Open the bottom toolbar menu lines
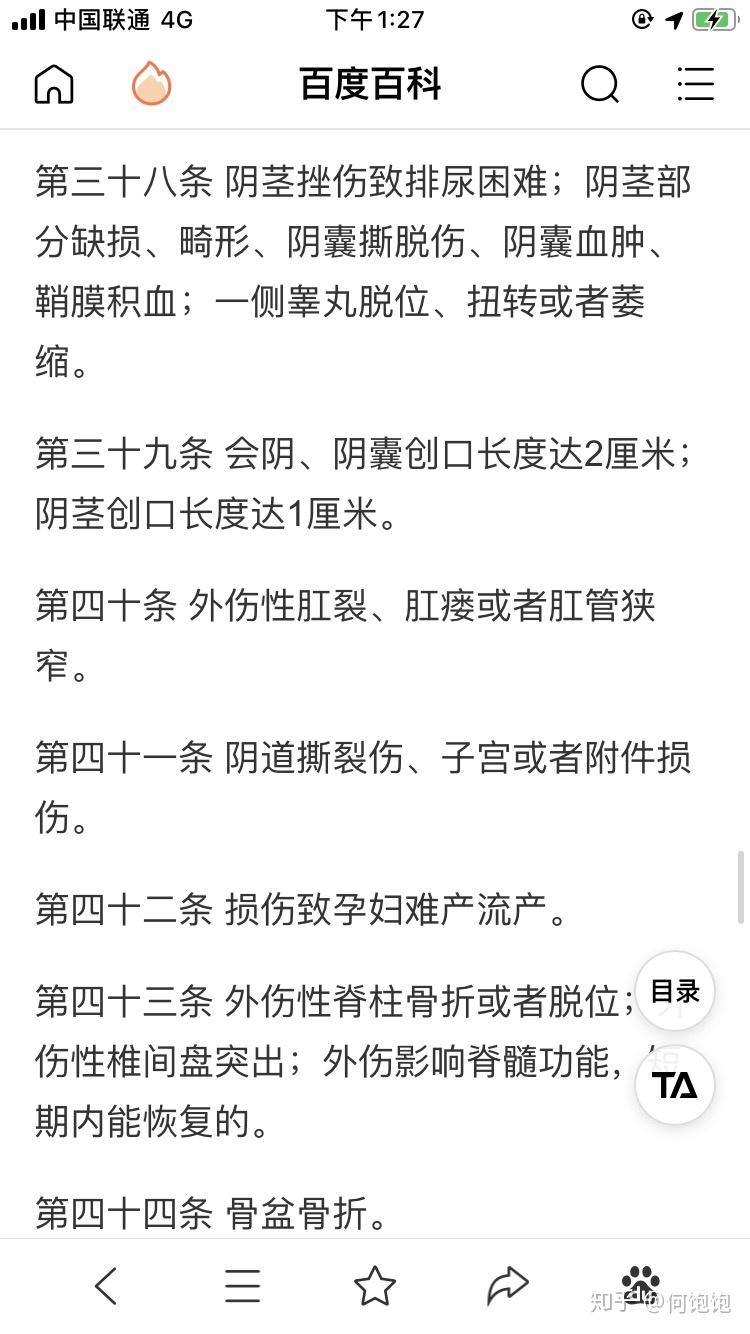The height and width of the screenshot is (1334, 750). (x=242, y=1285)
